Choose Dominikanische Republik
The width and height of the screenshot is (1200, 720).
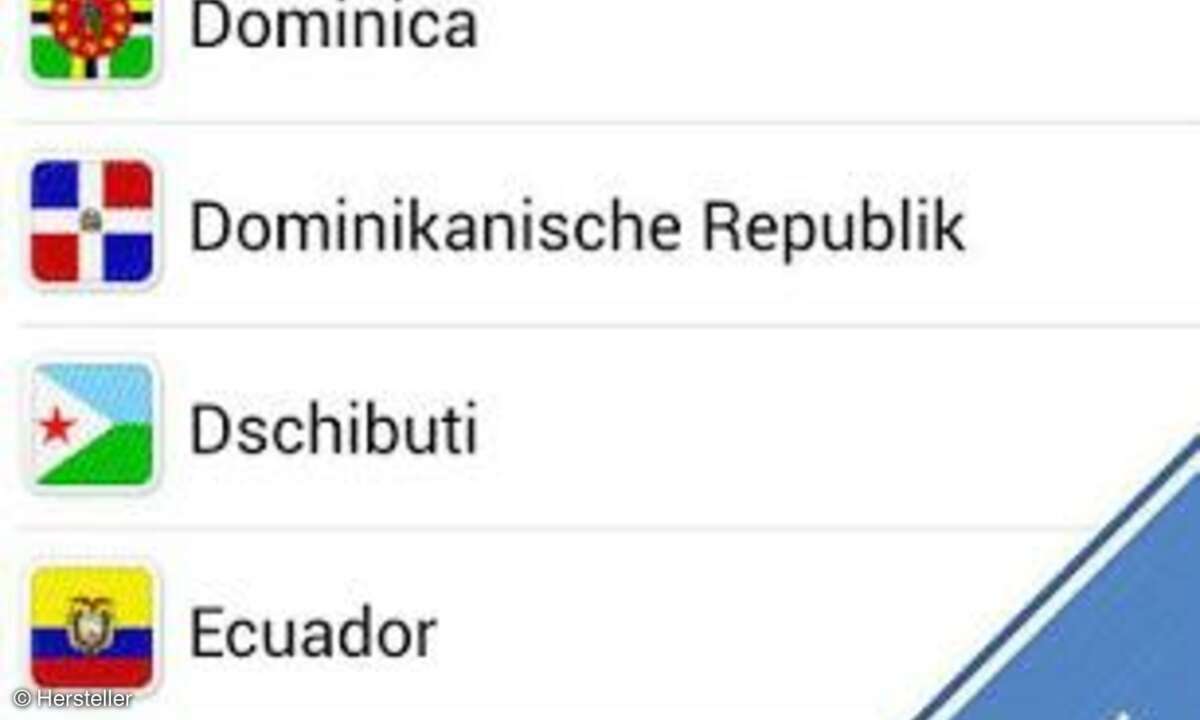point(576,228)
